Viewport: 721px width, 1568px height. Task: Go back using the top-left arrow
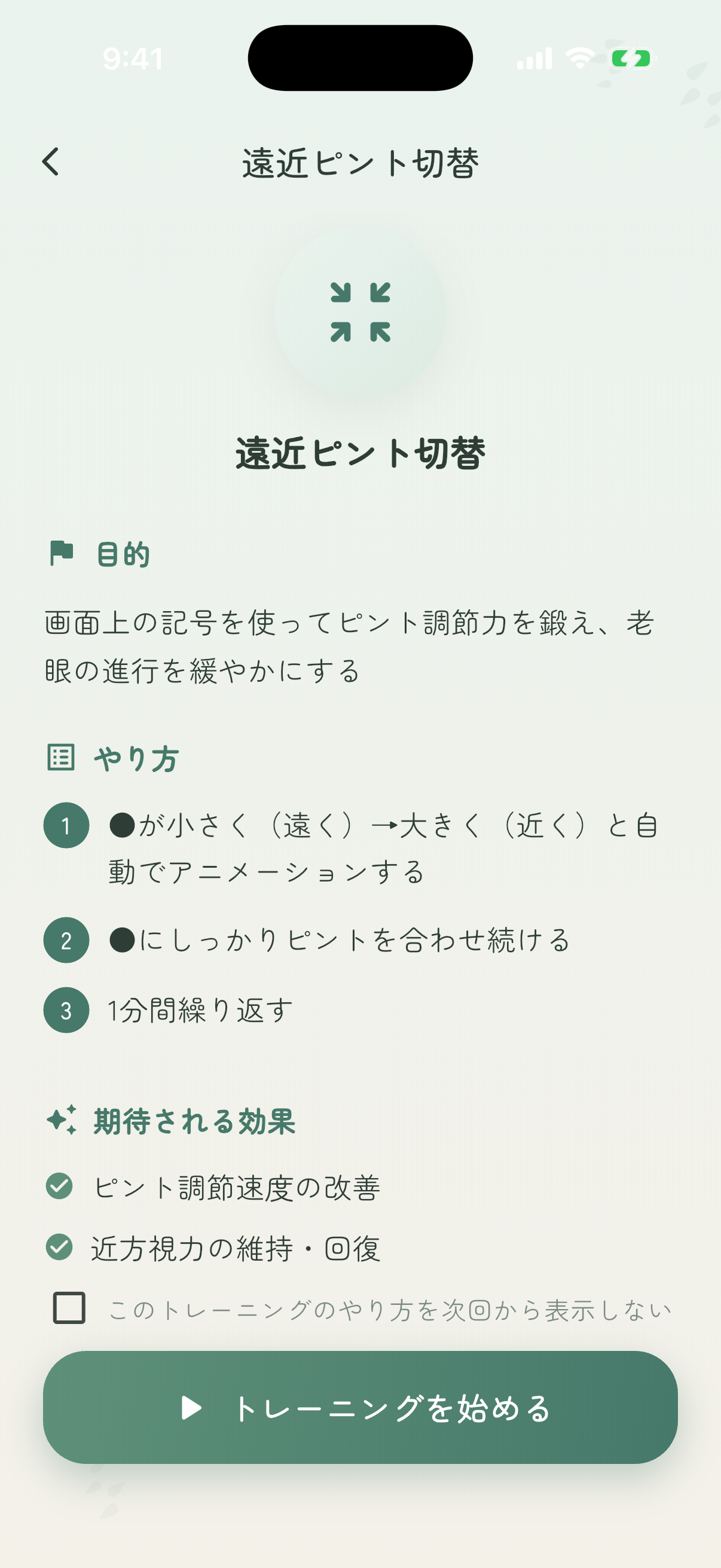pos(51,162)
